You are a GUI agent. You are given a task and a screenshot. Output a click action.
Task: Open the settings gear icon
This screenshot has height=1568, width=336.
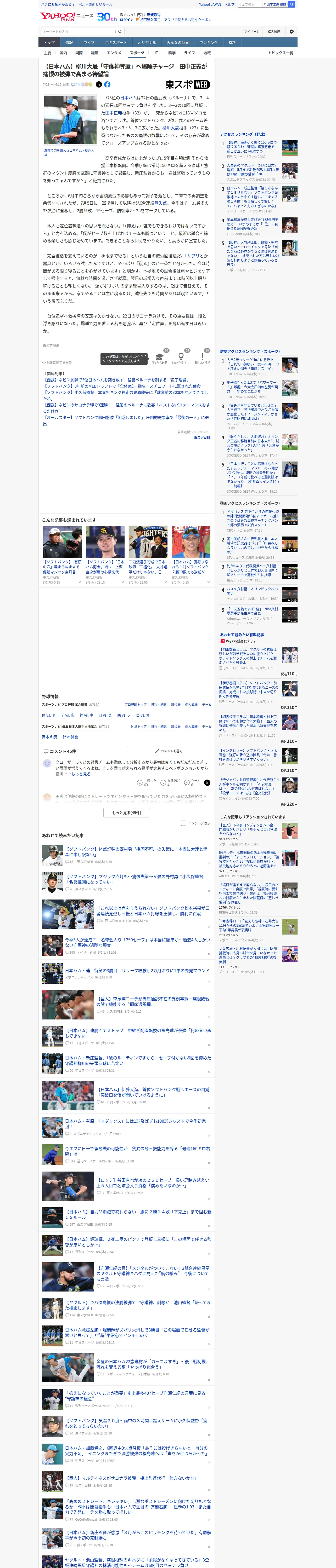292,32
